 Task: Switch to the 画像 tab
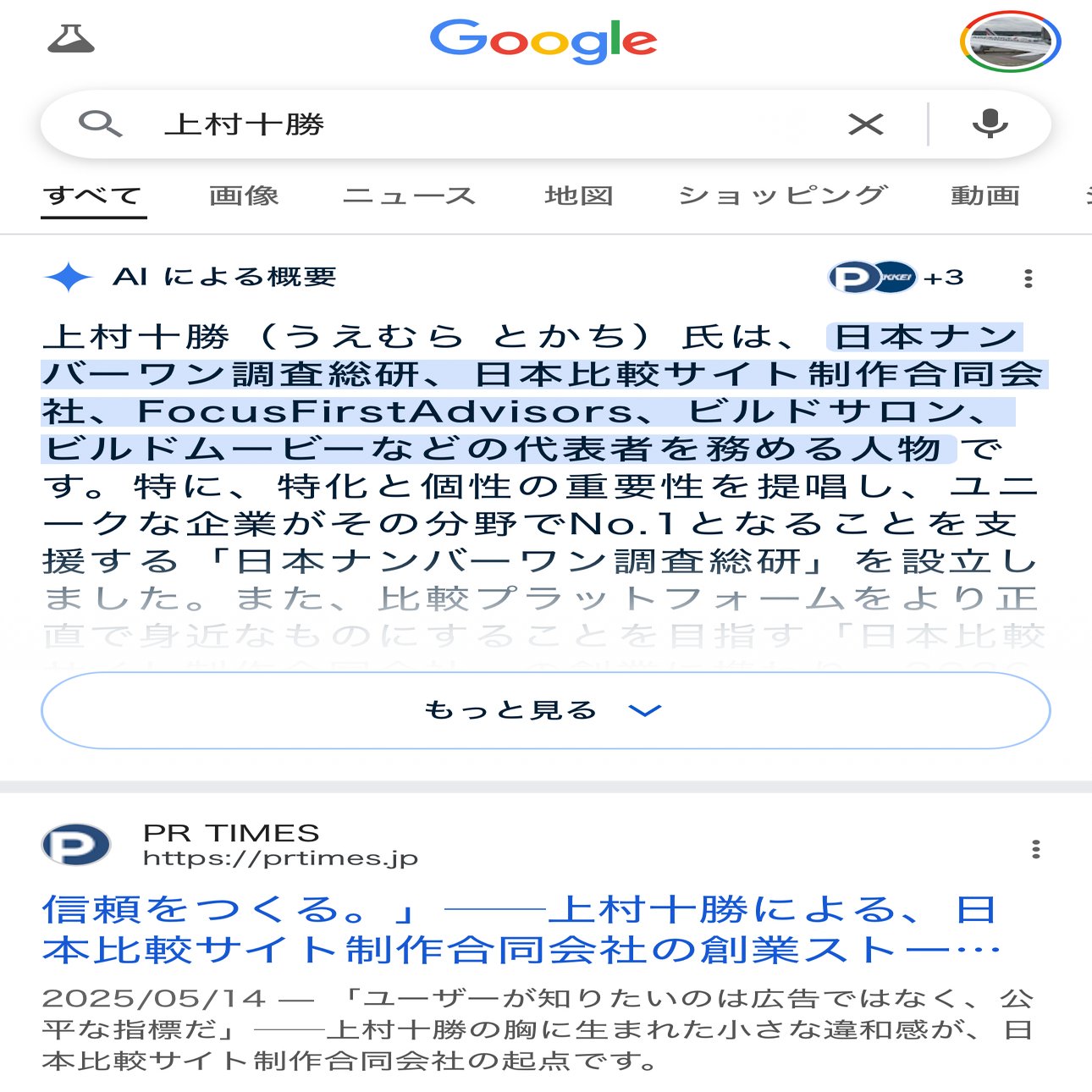244,196
